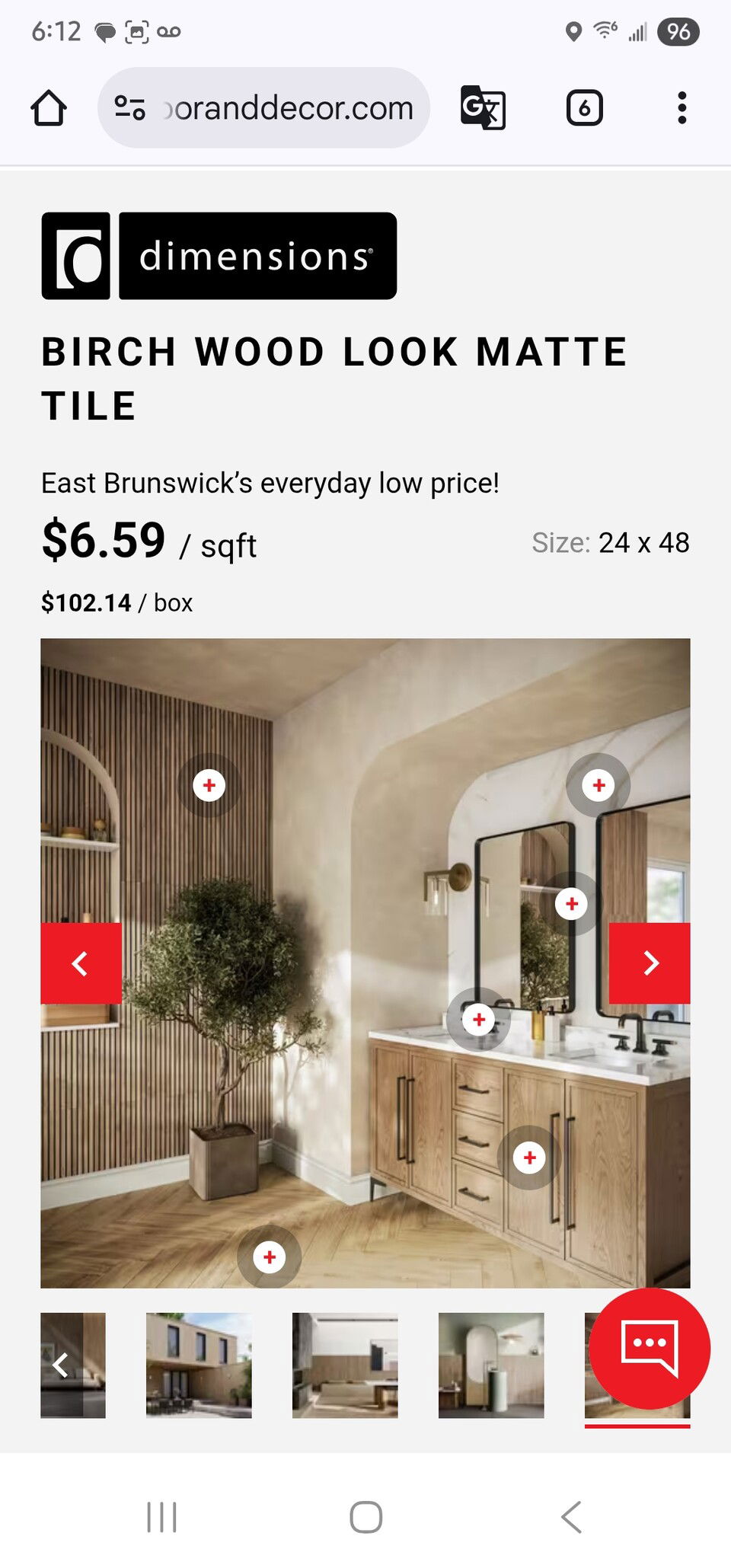This screenshot has width=731, height=1568.
Task: Tap the hotspot on the vanity cabinet
Action: click(x=529, y=1158)
